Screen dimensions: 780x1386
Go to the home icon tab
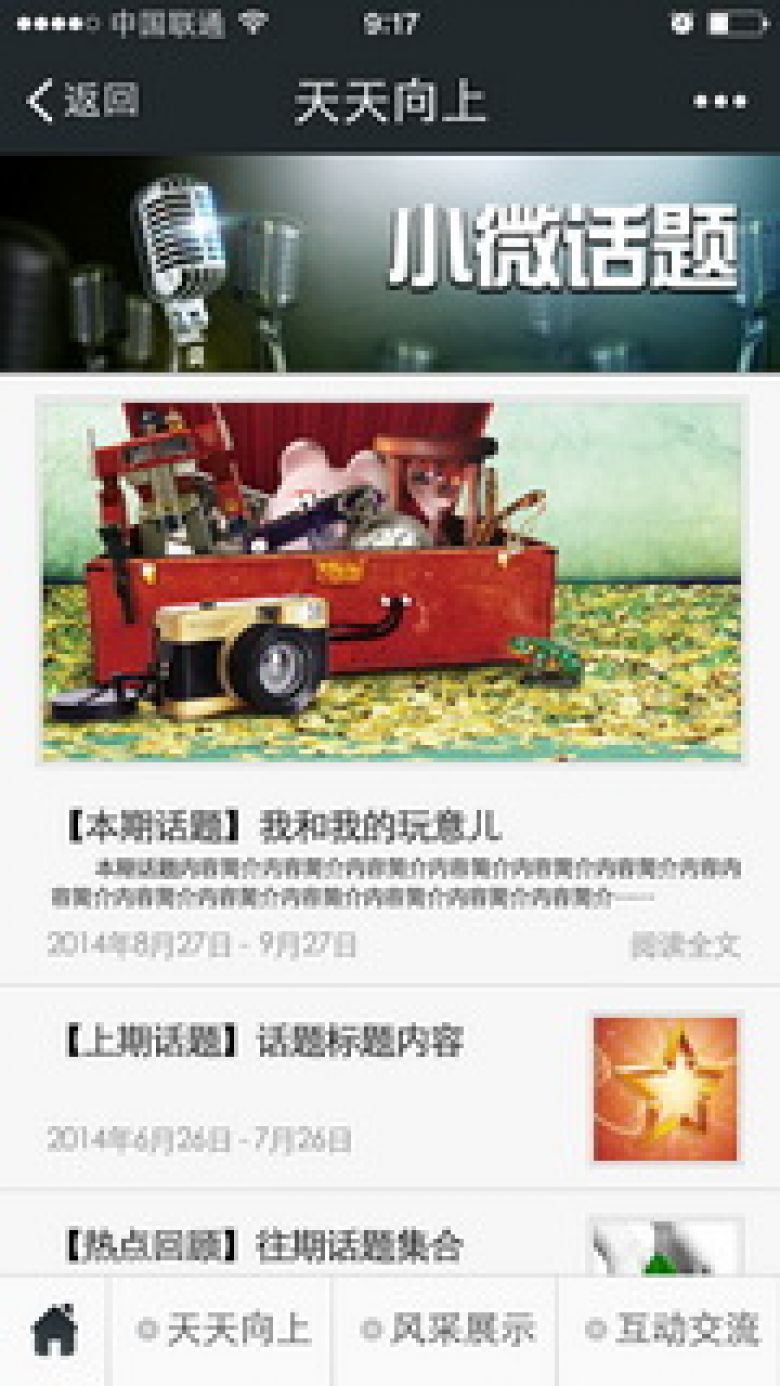coord(54,1331)
